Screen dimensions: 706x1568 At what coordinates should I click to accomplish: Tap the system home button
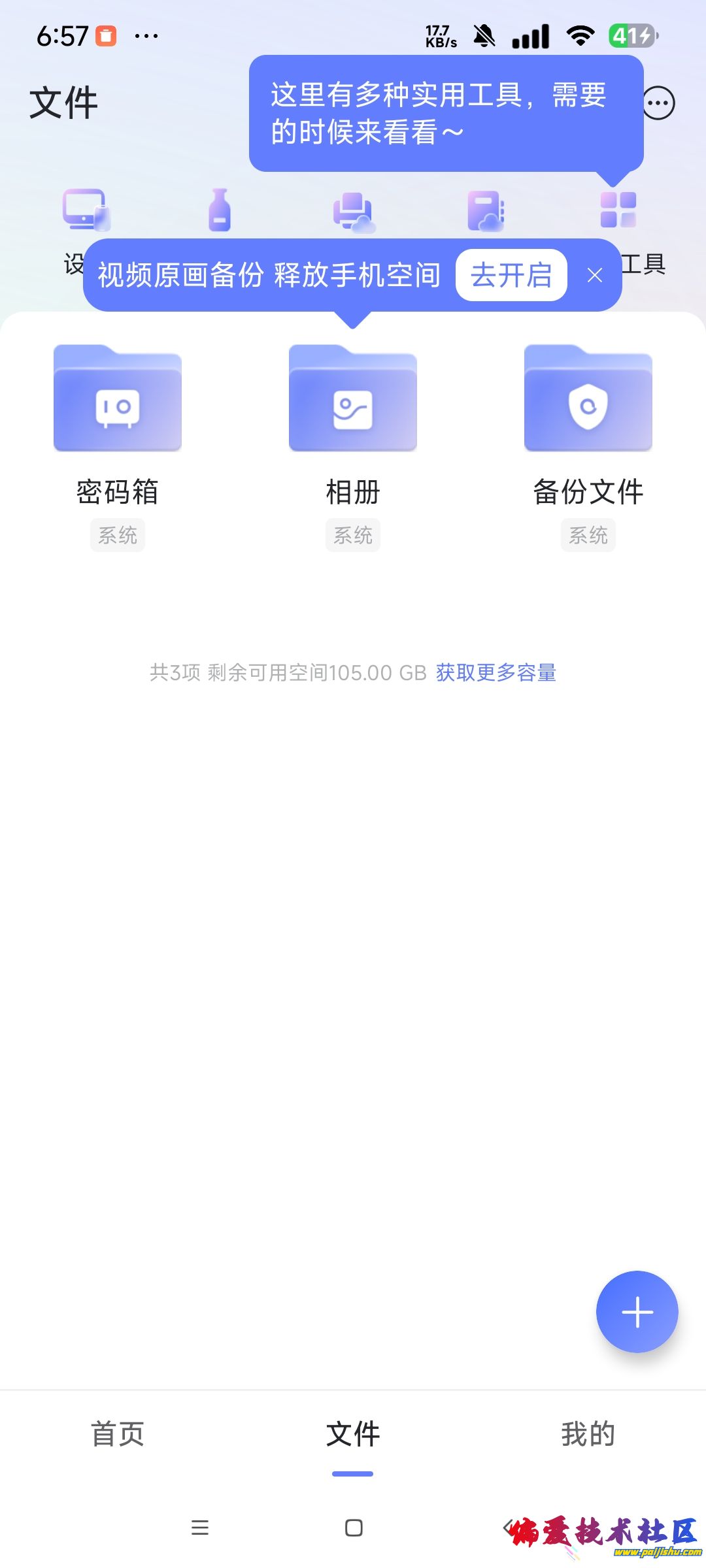pos(354,1527)
